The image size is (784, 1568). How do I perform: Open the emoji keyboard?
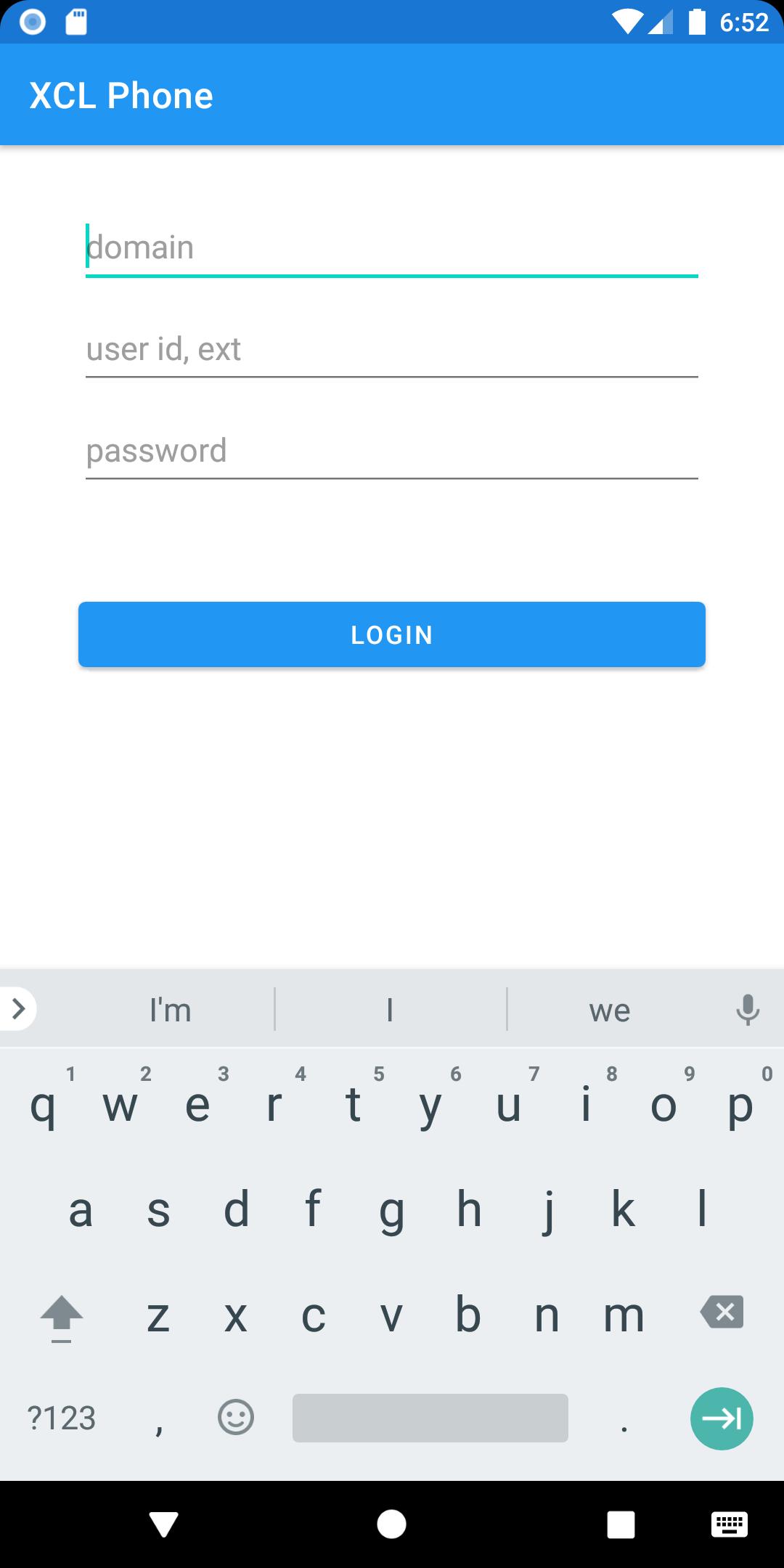point(236,1417)
